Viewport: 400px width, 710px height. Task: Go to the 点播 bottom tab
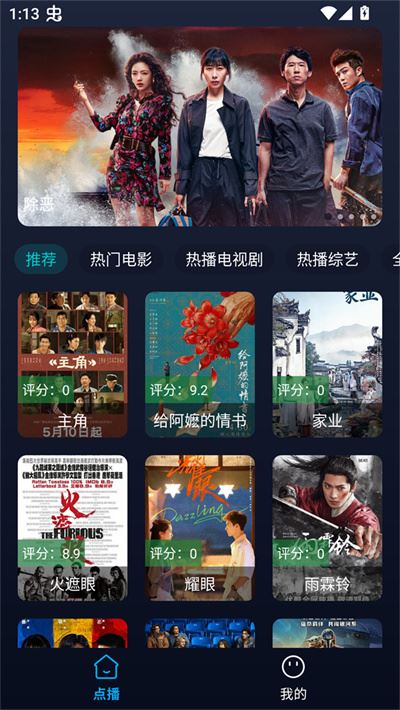click(x=106, y=678)
